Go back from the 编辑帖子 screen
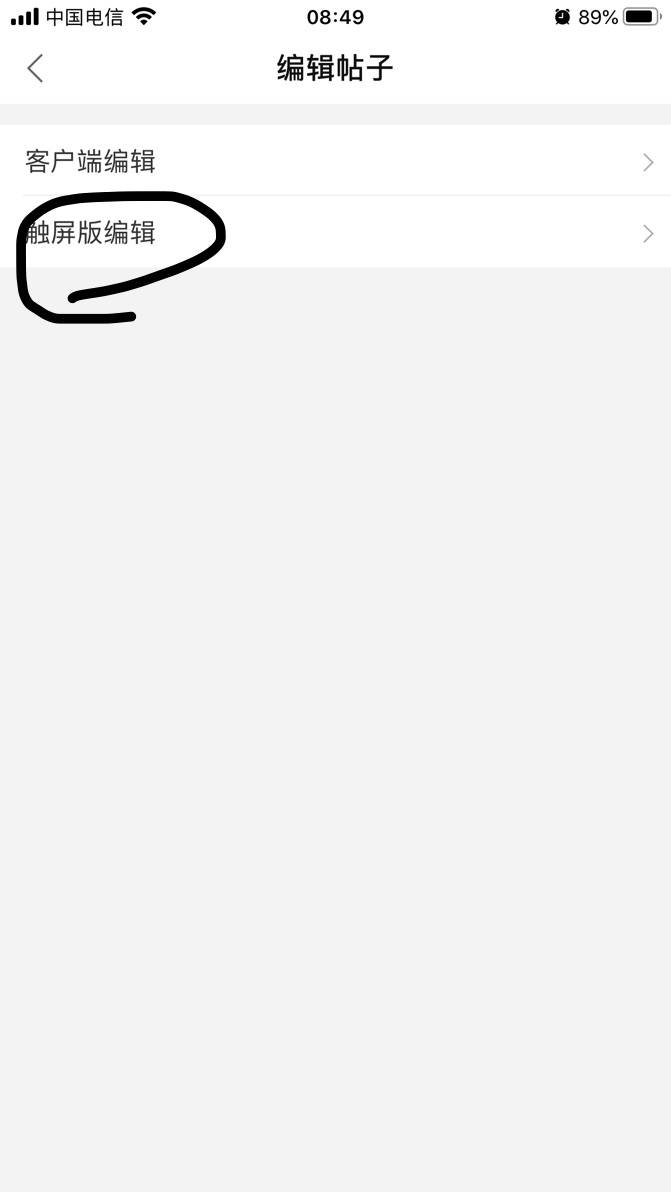Viewport: 671px width, 1192px height. [x=35, y=68]
